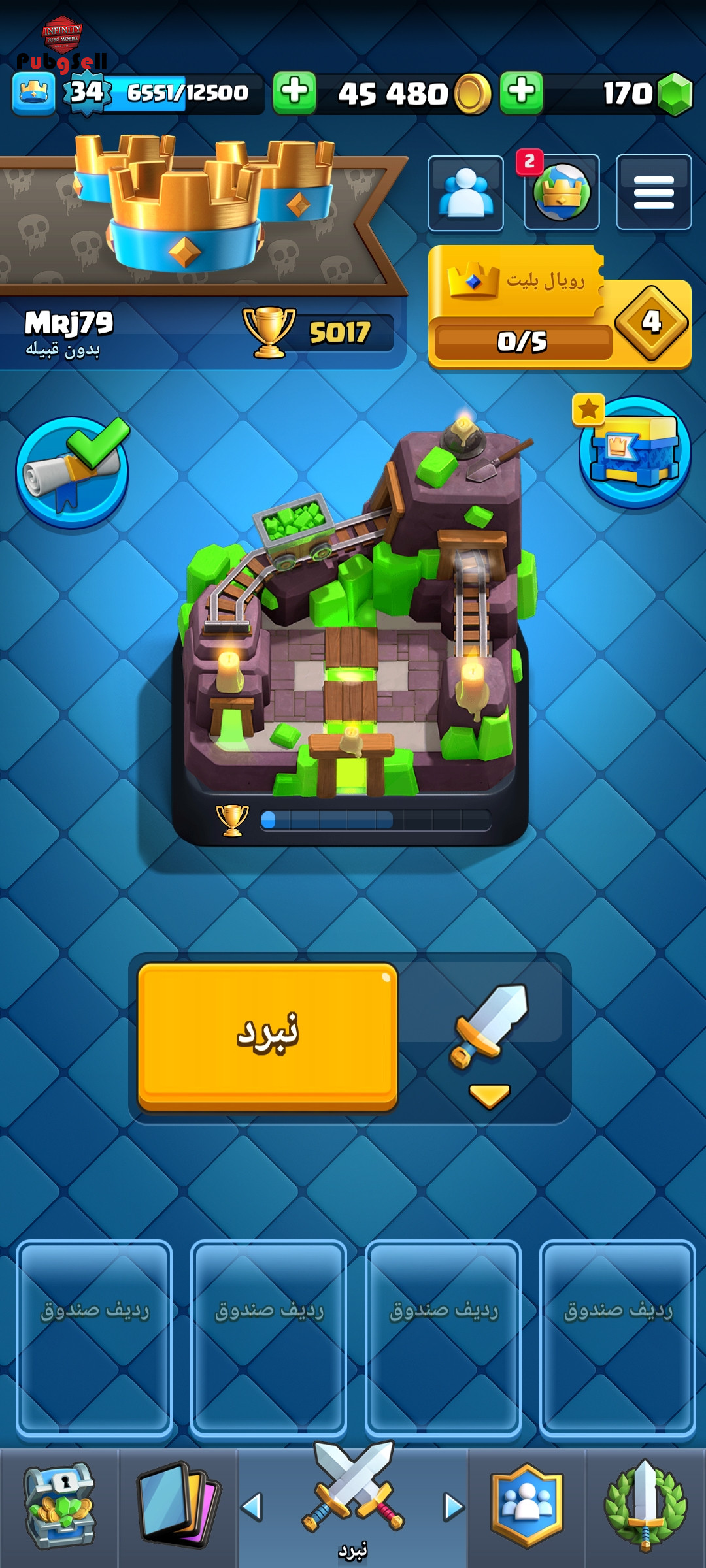
Task: Tap the king level 34 badge
Action: click(87, 93)
